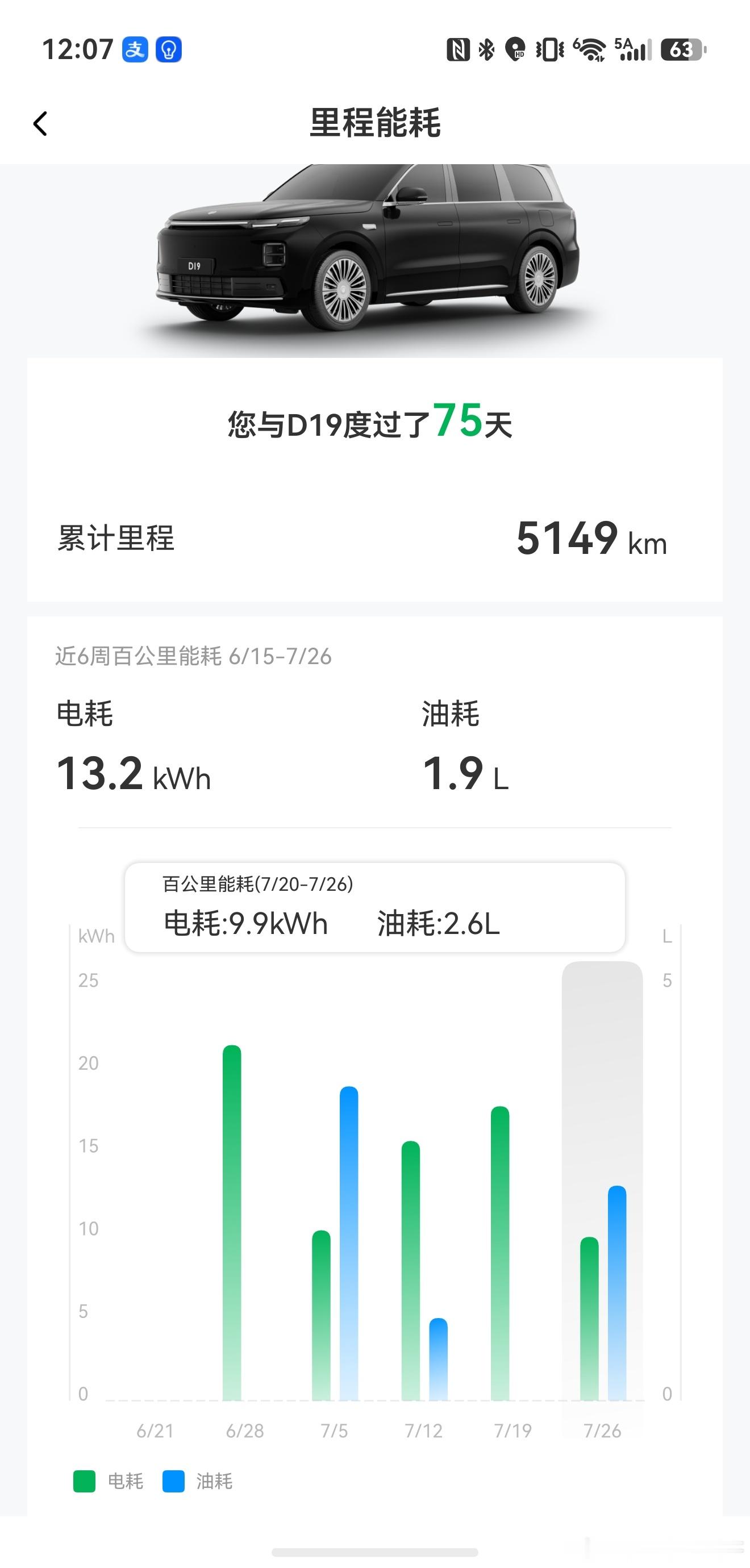Viewport: 750px width, 1568px height.
Task: Go back from 里程能耗 page
Action: (40, 124)
